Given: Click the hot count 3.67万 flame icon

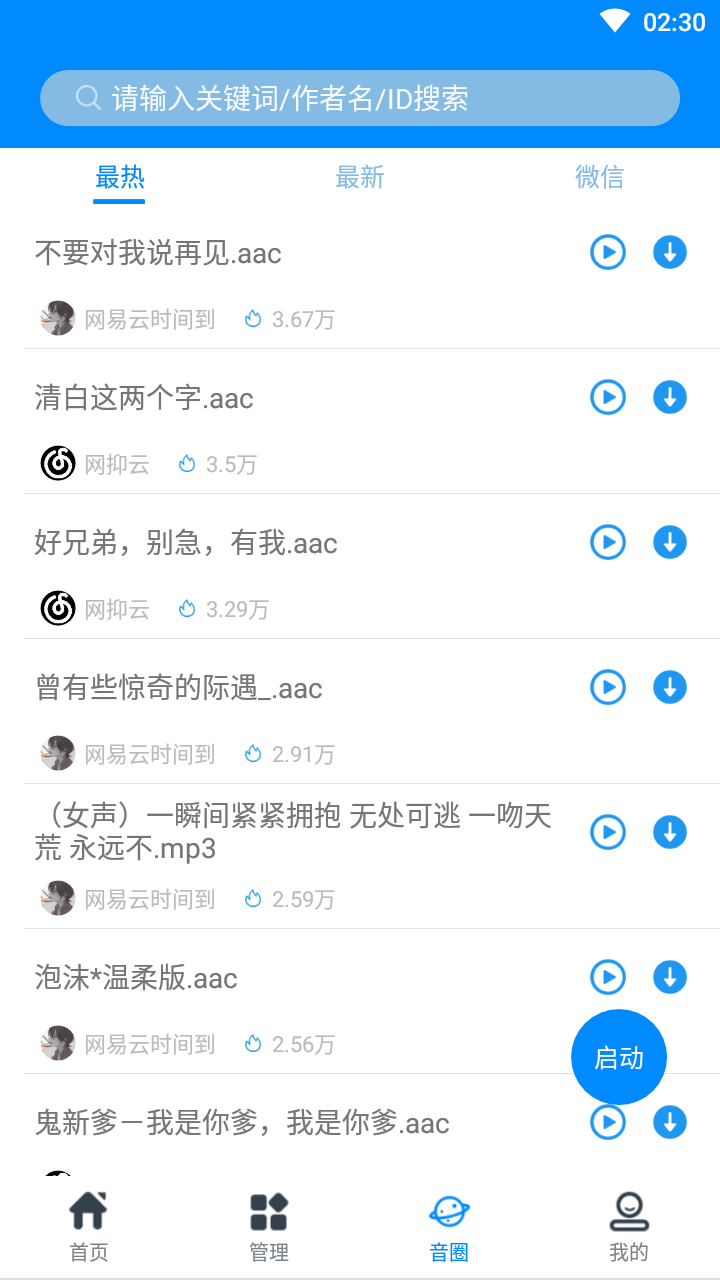Looking at the screenshot, I should point(253,318).
